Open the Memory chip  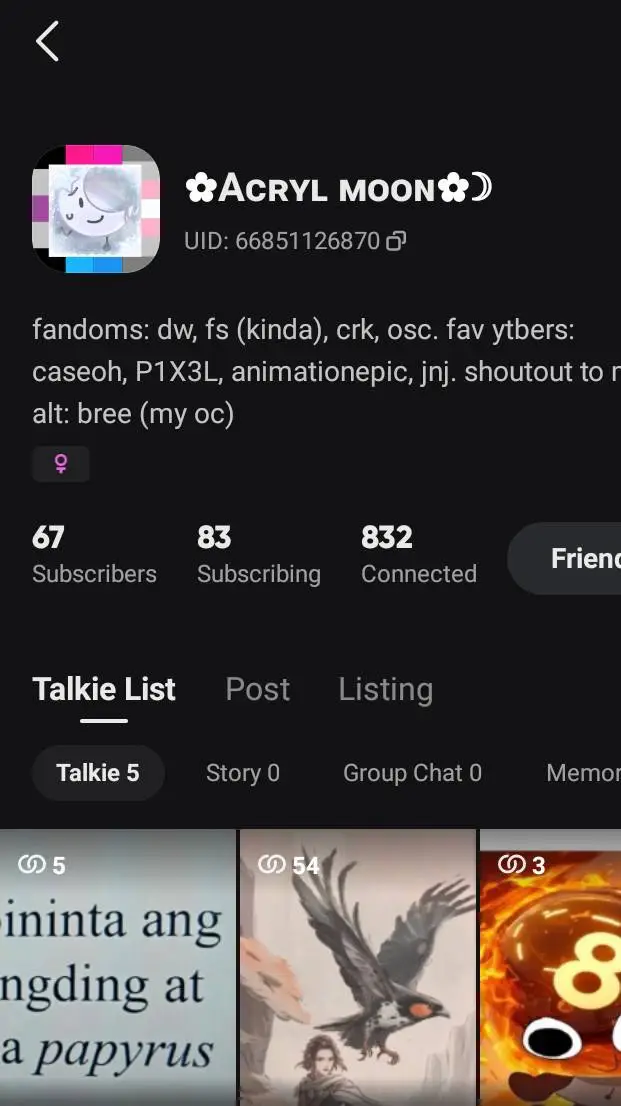[x=582, y=773]
